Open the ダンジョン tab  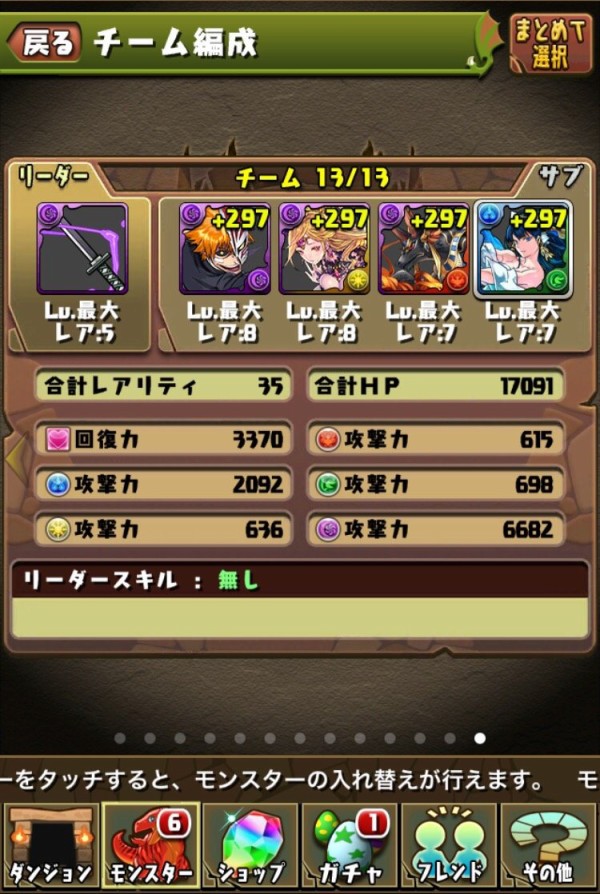click(x=49, y=845)
